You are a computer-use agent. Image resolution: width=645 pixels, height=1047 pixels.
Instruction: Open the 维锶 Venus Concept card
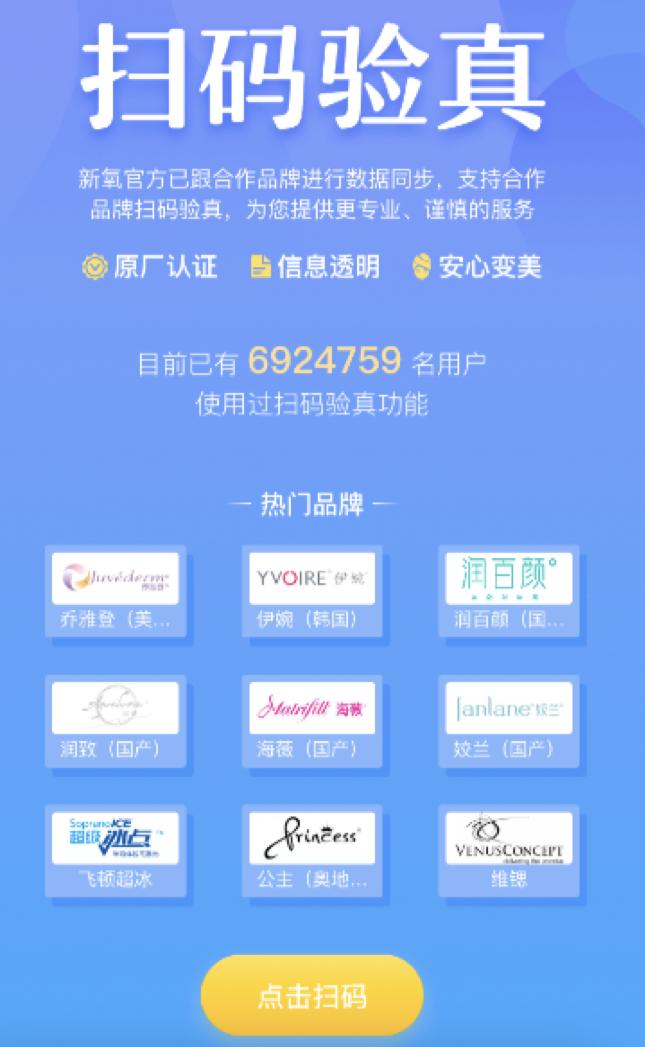(x=508, y=850)
